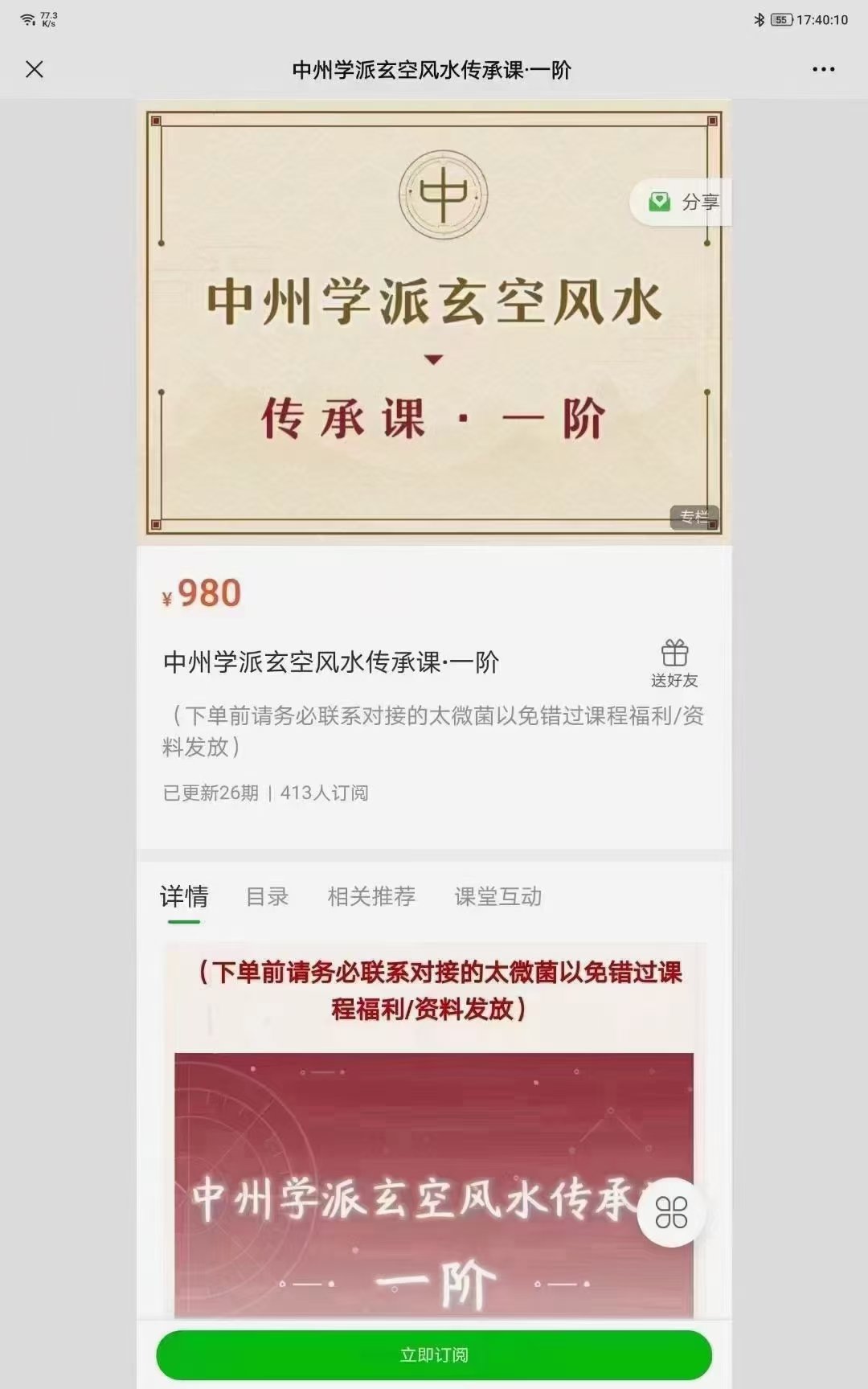
Task: Switch to the 目录 tab
Action: [x=267, y=896]
